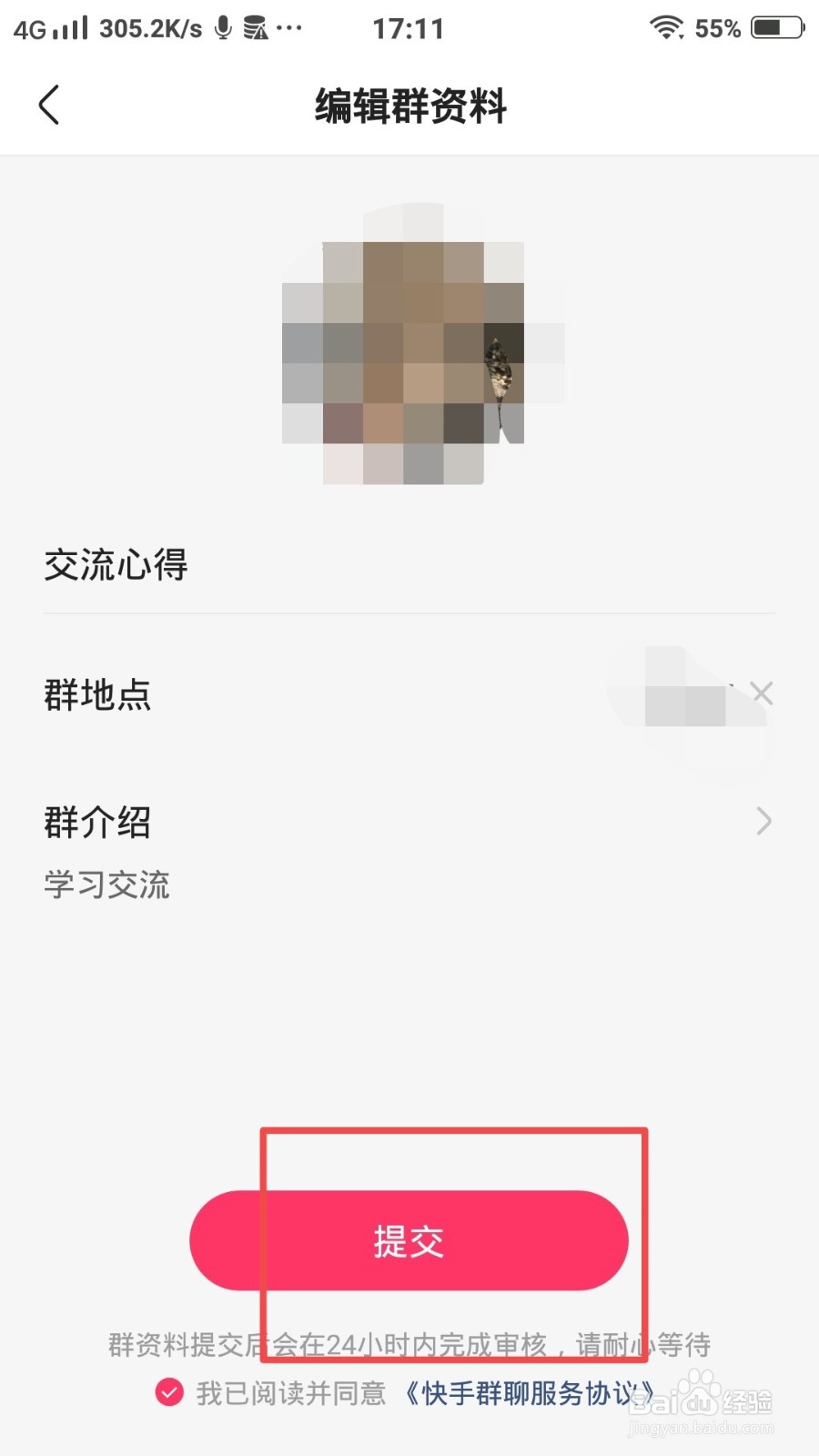Tap the back arrow to exit editing
The image size is (819, 1456).
coord(50,105)
